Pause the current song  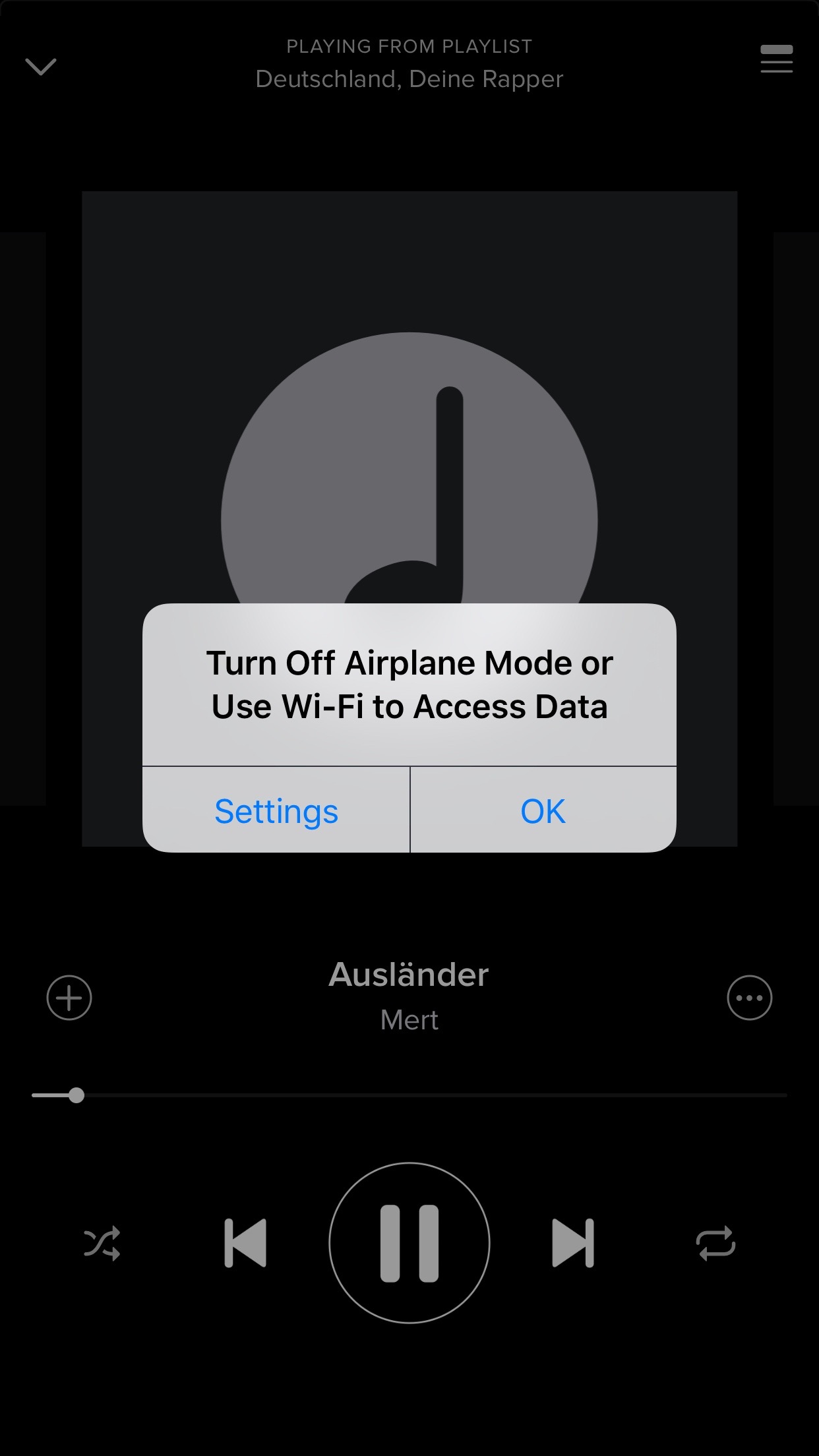[409, 1243]
